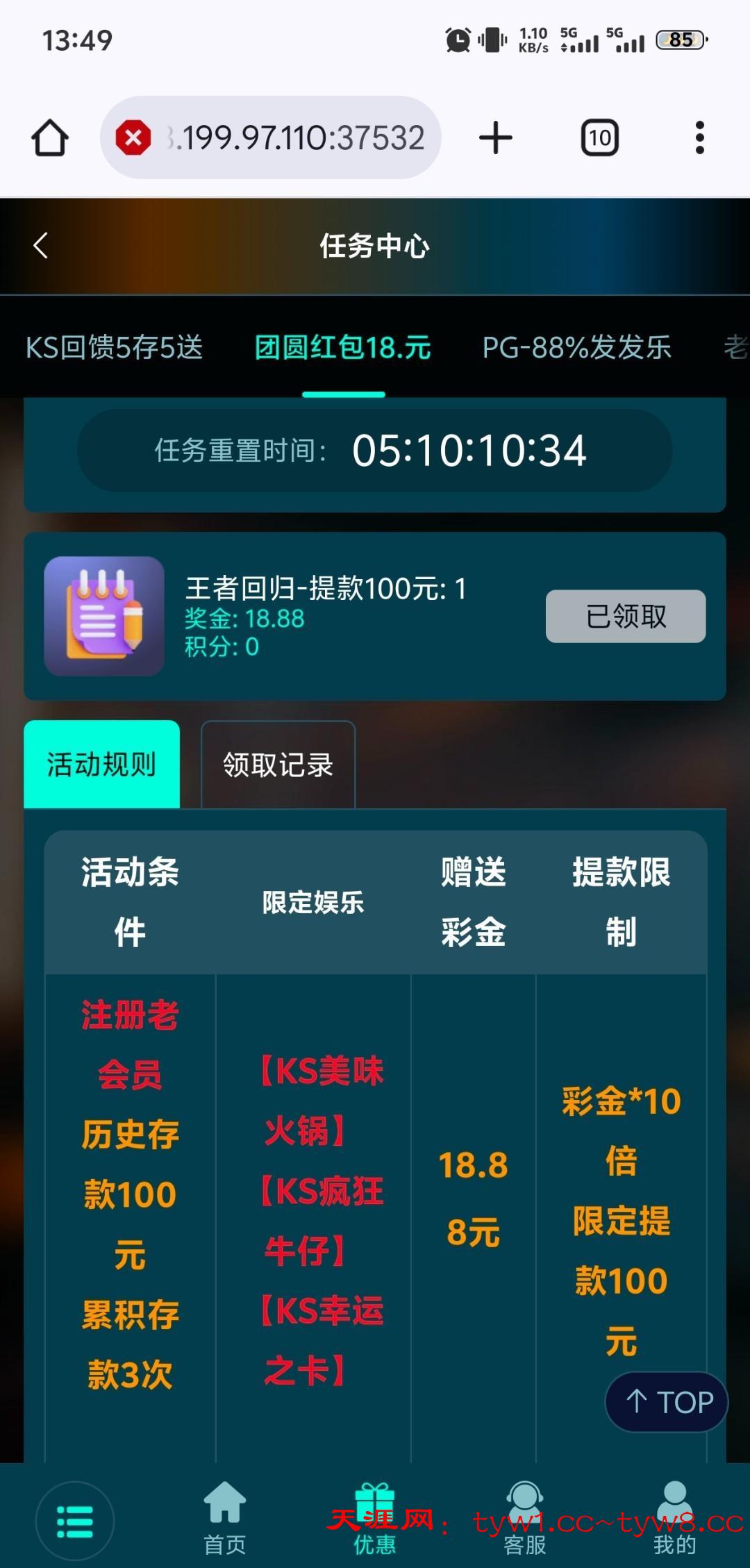Image resolution: width=750 pixels, height=1568 pixels.
Task: Tap the 已领取 button
Action: pyautogui.click(x=626, y=616)
